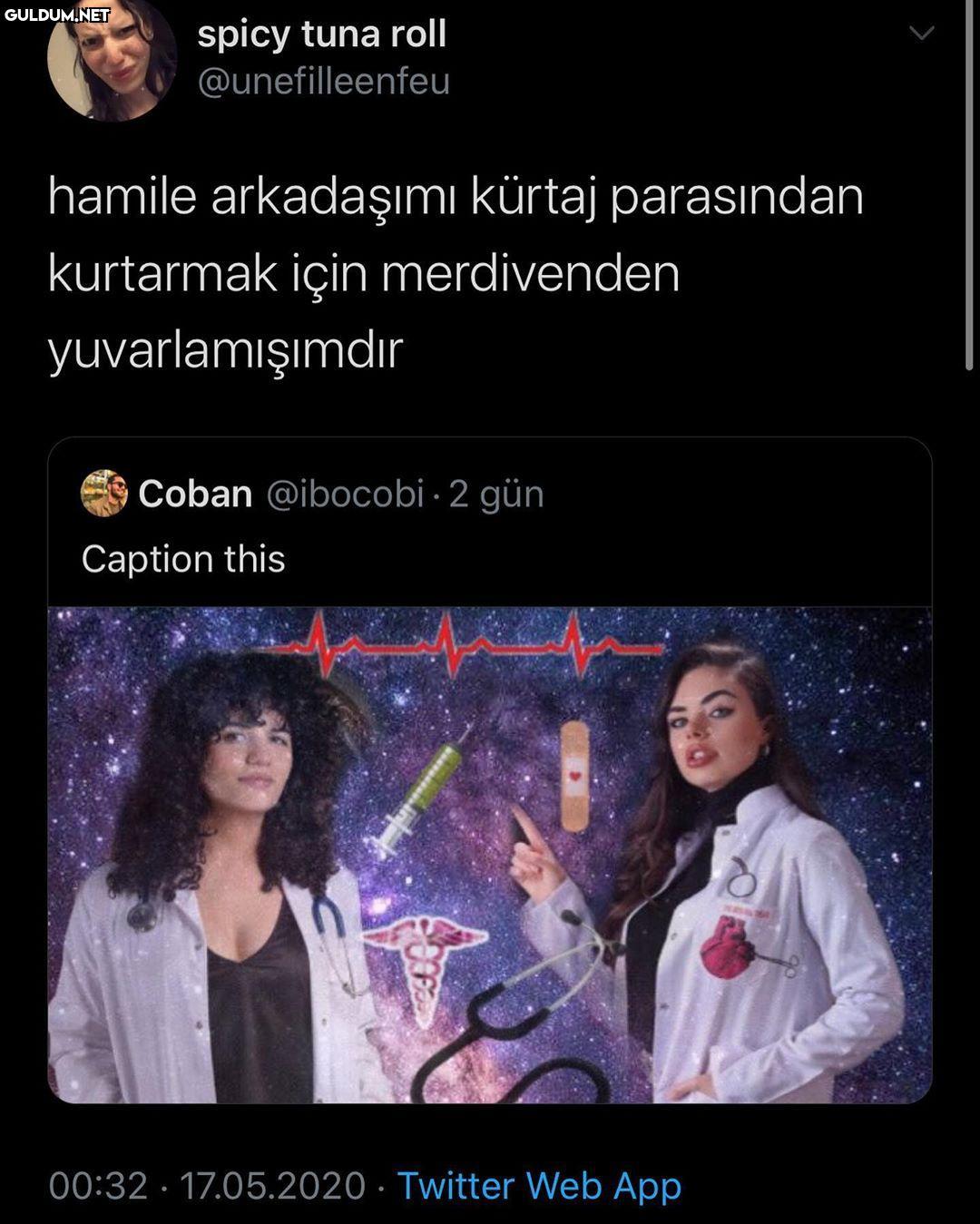Open Coban's quoted tweet
Viewport: 980px width, 1224px height.
tap(490, 526)
